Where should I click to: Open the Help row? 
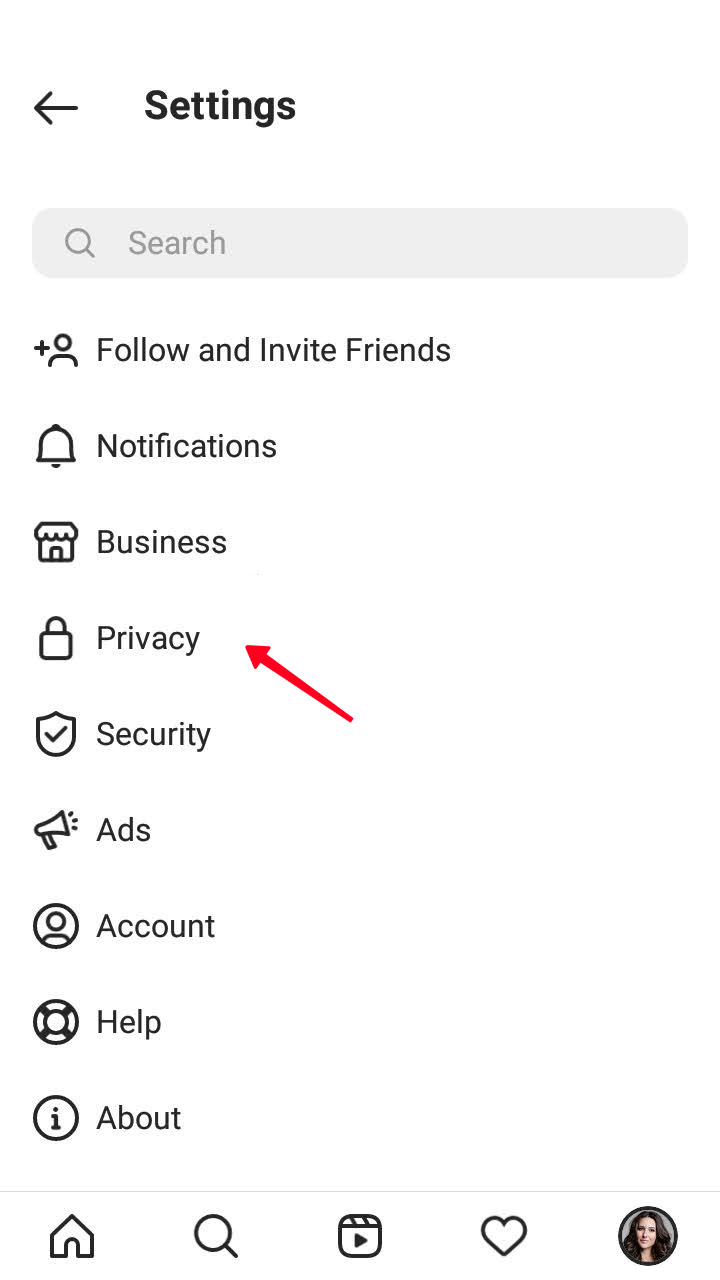point(360,1022)
